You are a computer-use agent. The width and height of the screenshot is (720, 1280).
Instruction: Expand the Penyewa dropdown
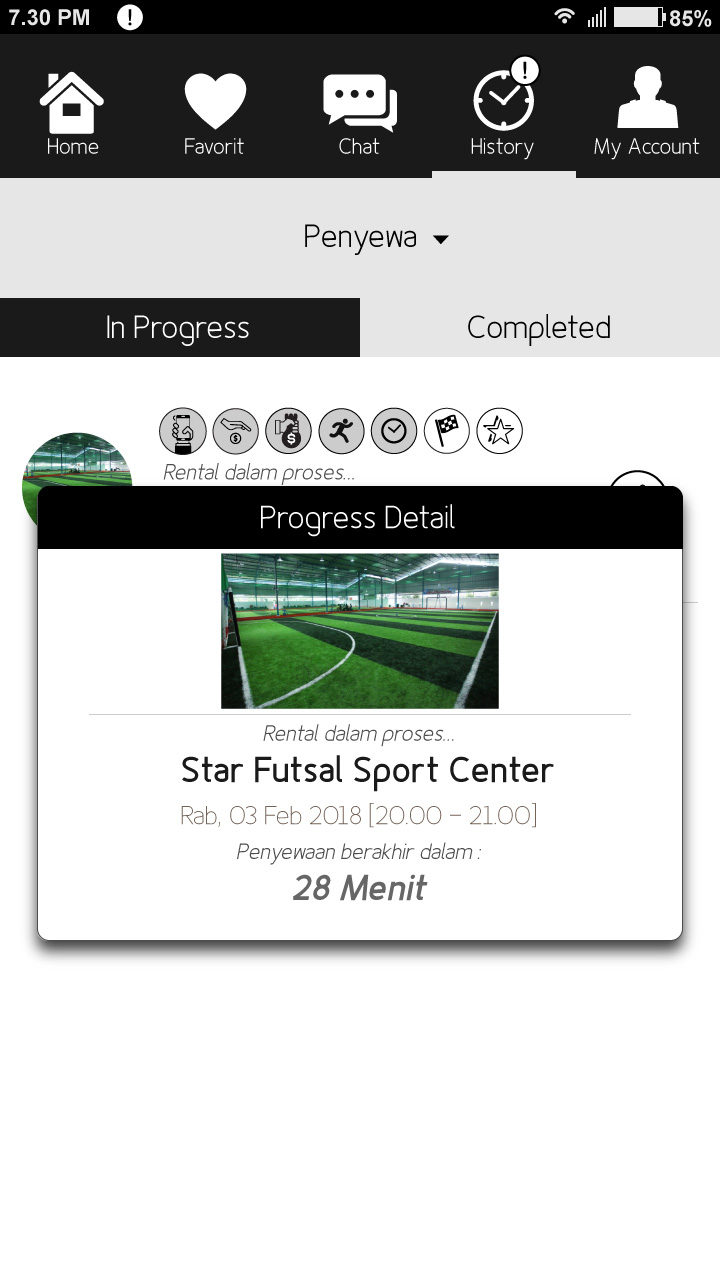(375, 238)
